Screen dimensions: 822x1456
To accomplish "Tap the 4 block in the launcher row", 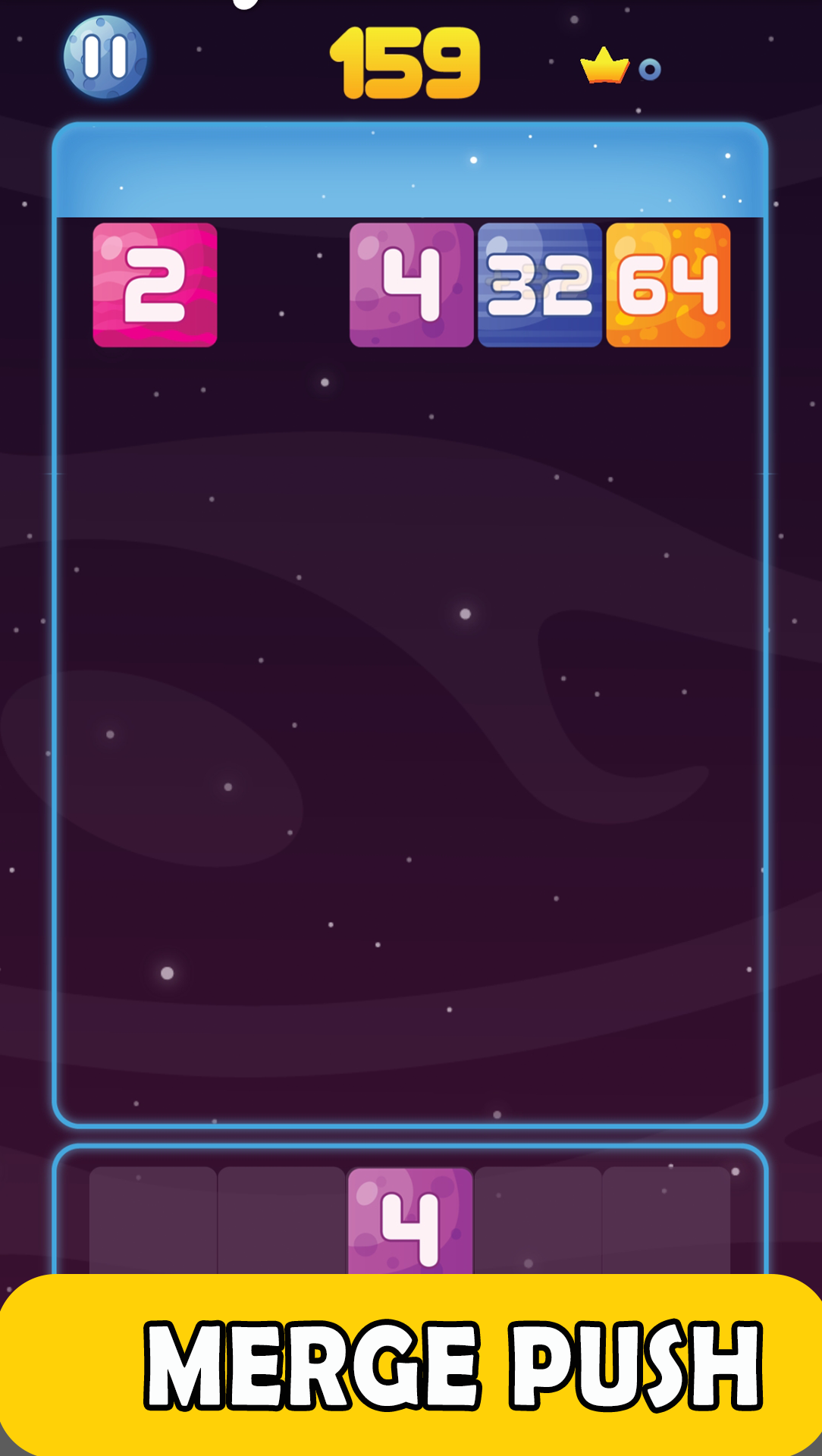I will tap(410, 1221).
